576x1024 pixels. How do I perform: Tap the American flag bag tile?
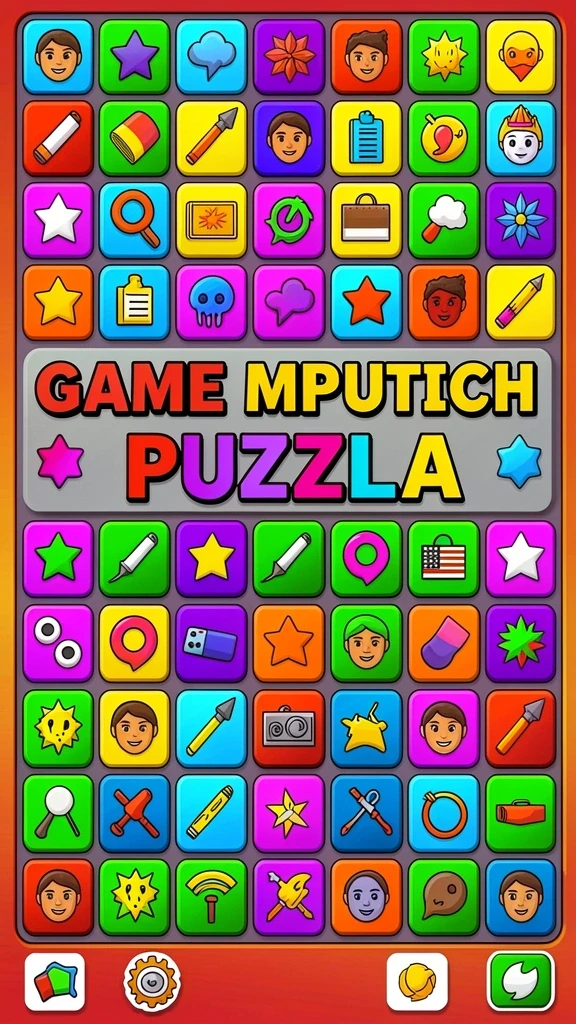pyautogui.click(x=443, y=559)
